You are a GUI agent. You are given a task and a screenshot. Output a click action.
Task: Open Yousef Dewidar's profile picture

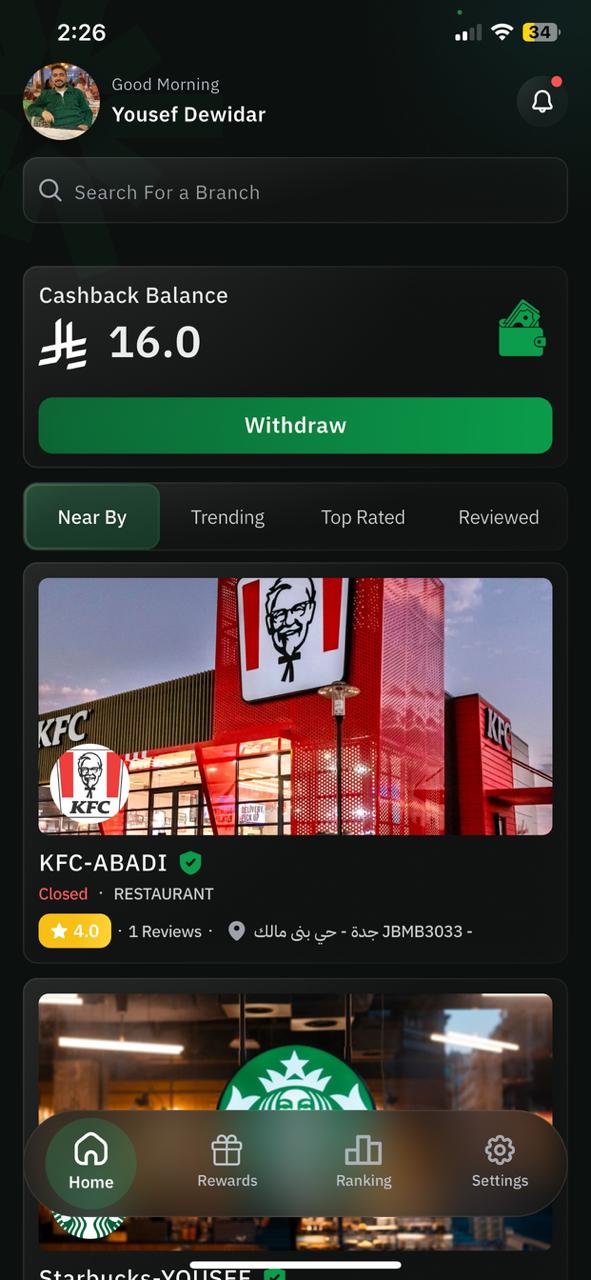[x=62, y=101]
